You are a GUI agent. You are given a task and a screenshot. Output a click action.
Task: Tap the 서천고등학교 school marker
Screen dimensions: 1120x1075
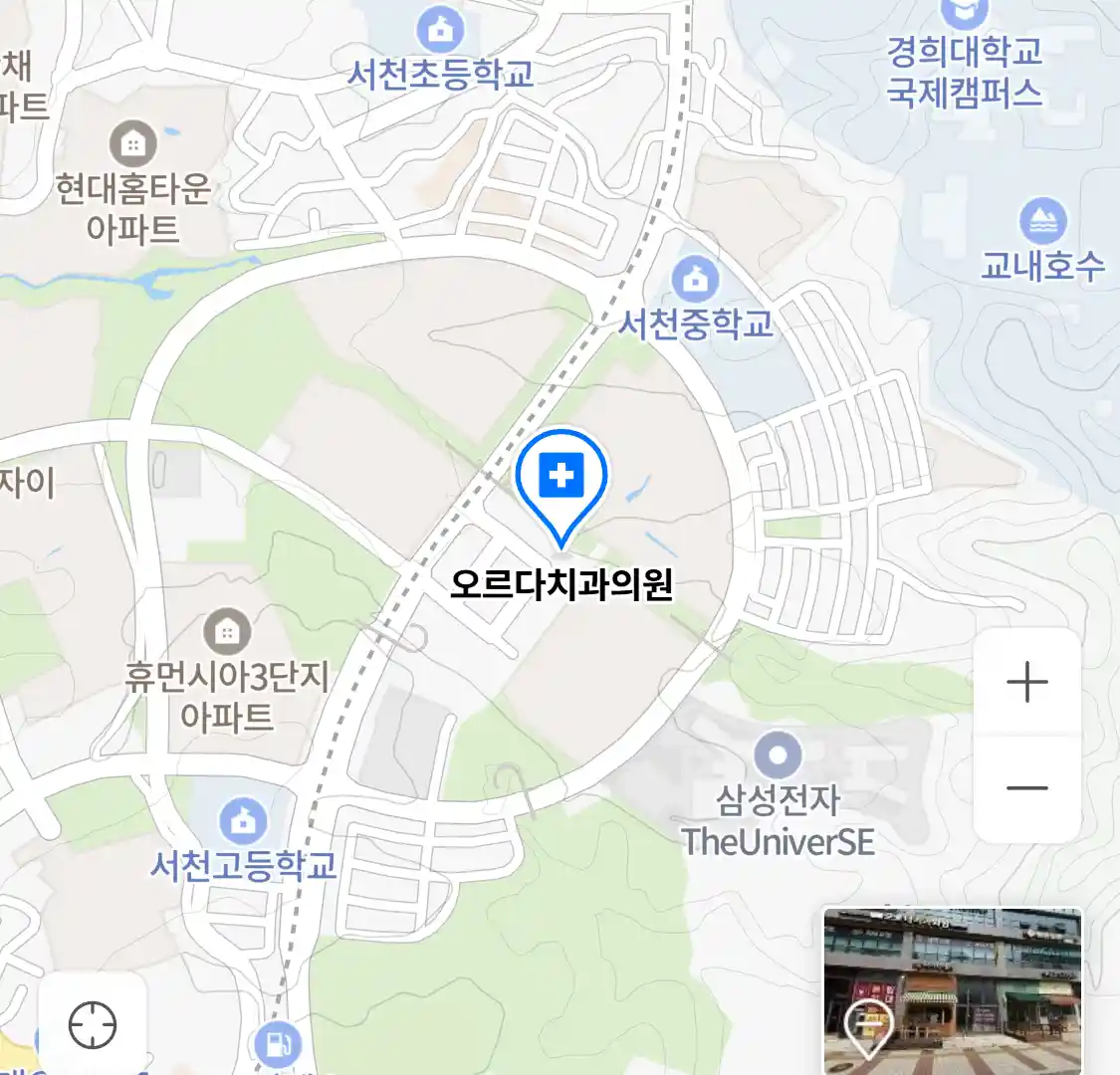[242, 821]
